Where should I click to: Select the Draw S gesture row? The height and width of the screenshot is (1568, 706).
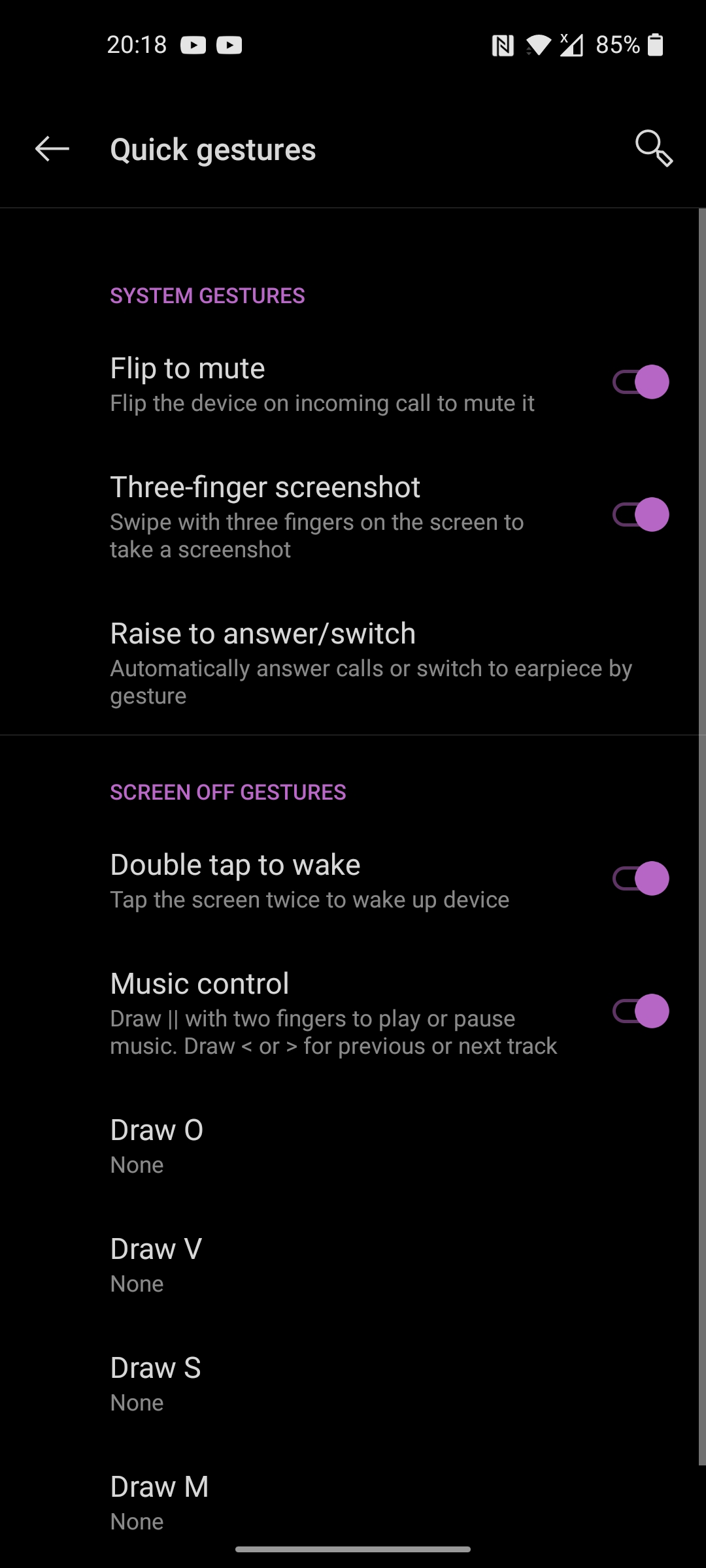[353, 1384]
